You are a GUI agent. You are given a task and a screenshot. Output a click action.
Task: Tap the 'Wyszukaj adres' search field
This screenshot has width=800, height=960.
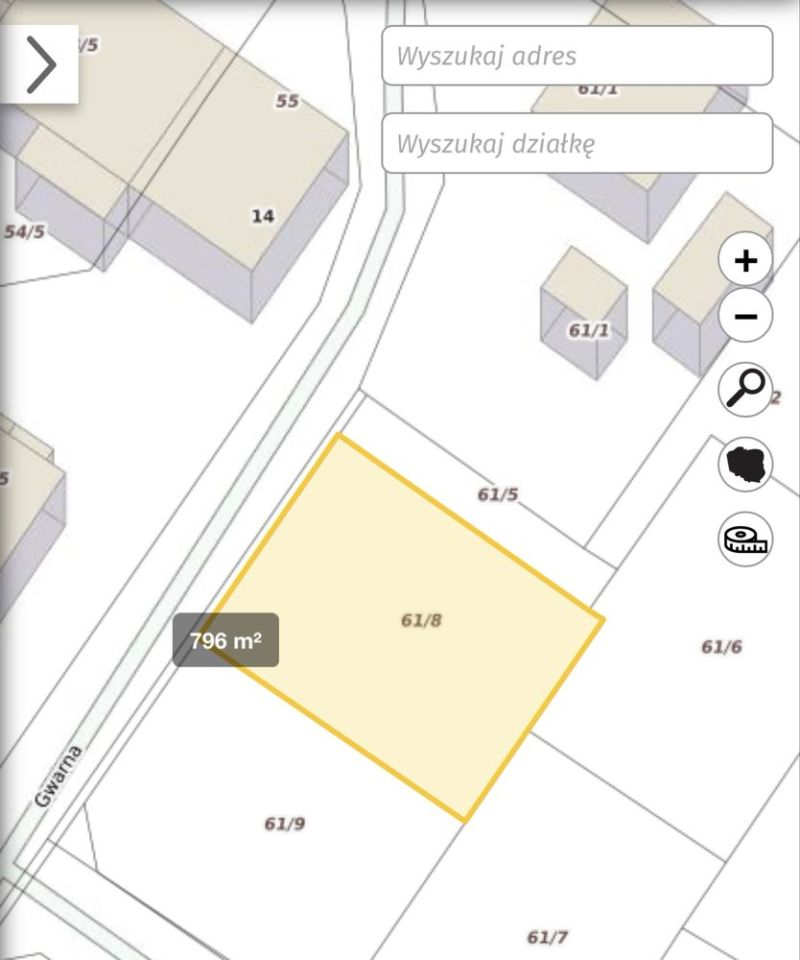(x=577, y=56)
